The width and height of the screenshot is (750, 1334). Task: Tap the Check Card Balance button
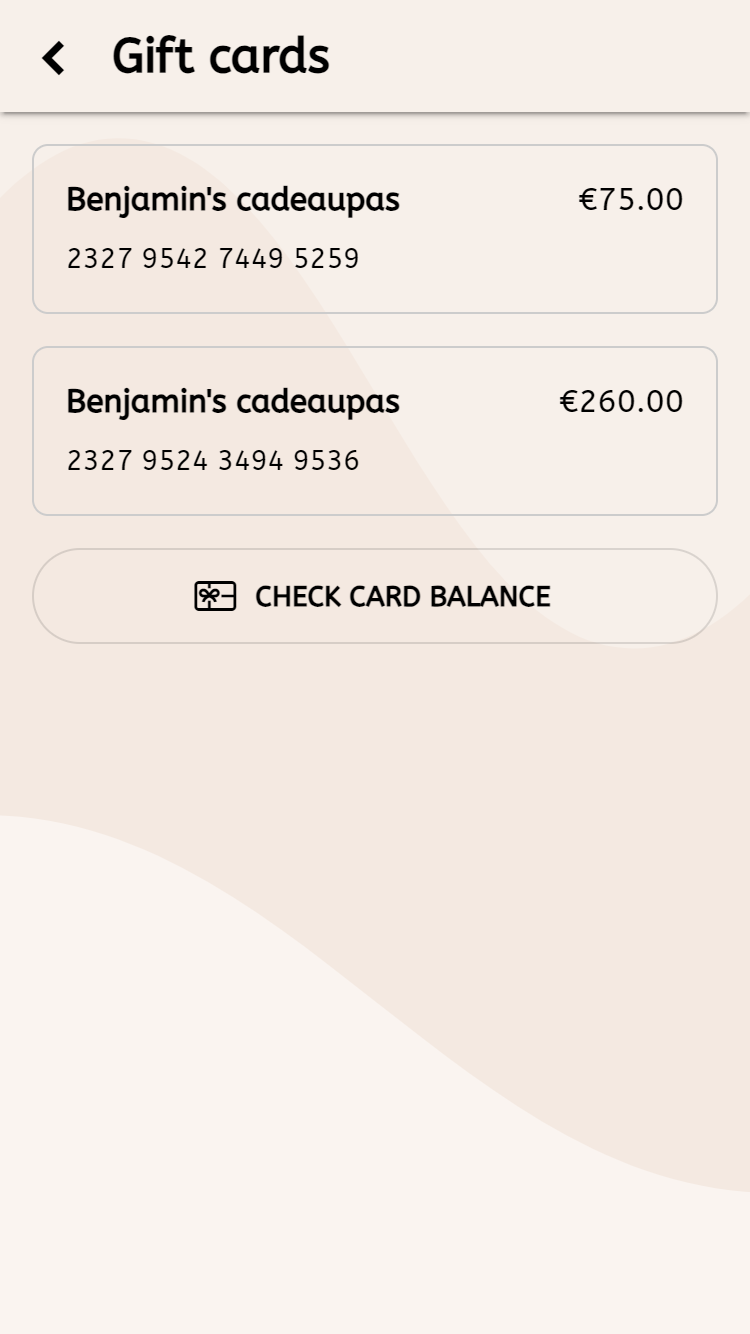tap(375, 596)
